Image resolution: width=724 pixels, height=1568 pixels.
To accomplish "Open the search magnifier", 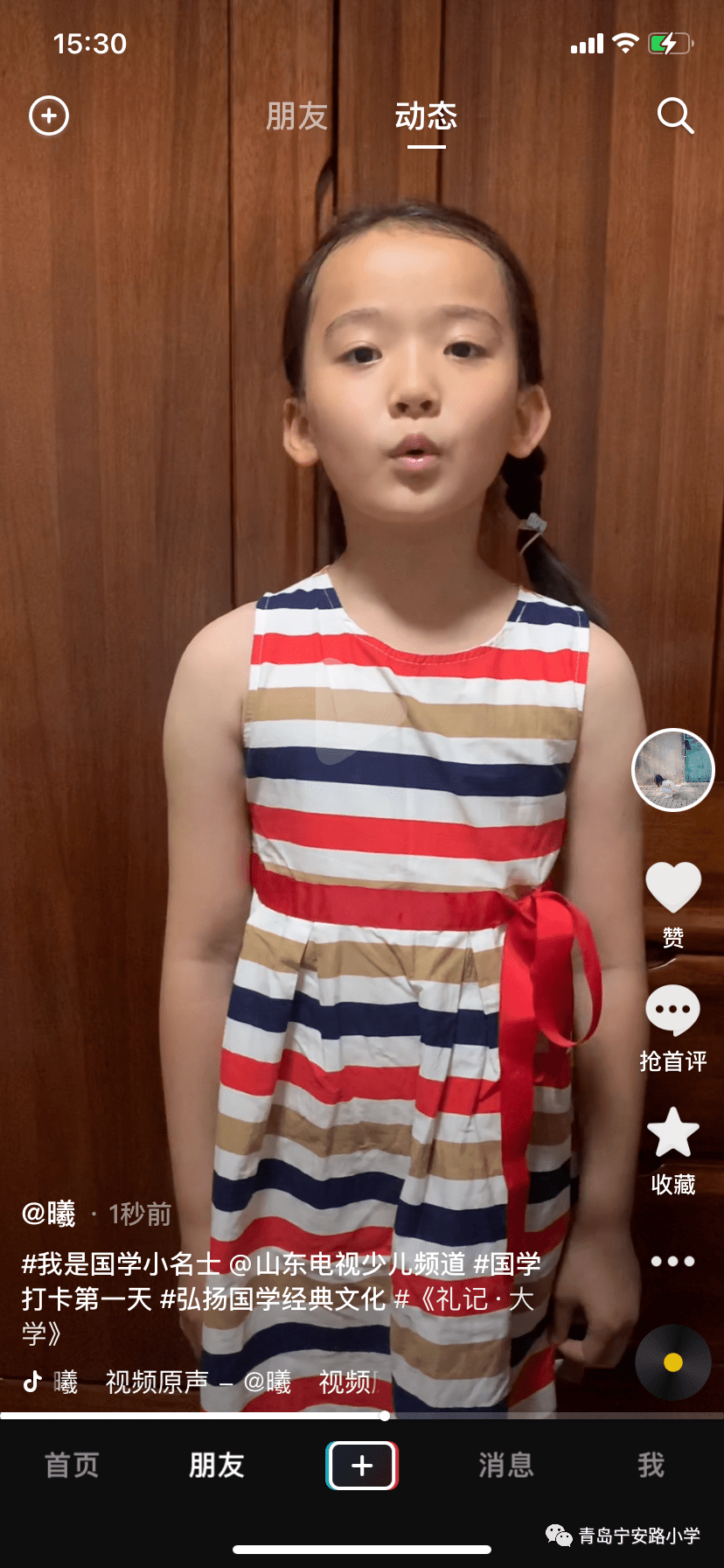I will pyautogui.click(x=675, y=115).
